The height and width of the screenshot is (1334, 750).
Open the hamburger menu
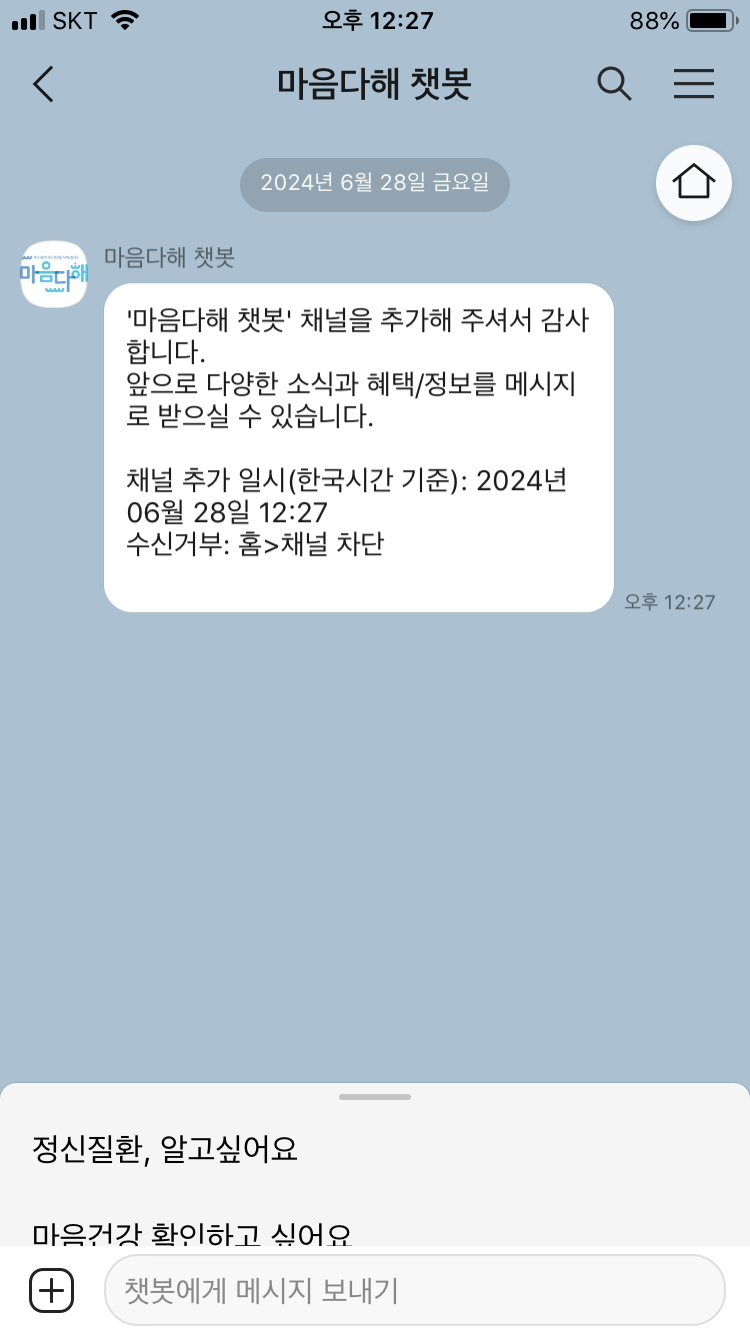pyautogui.click(x=693, y=85)
